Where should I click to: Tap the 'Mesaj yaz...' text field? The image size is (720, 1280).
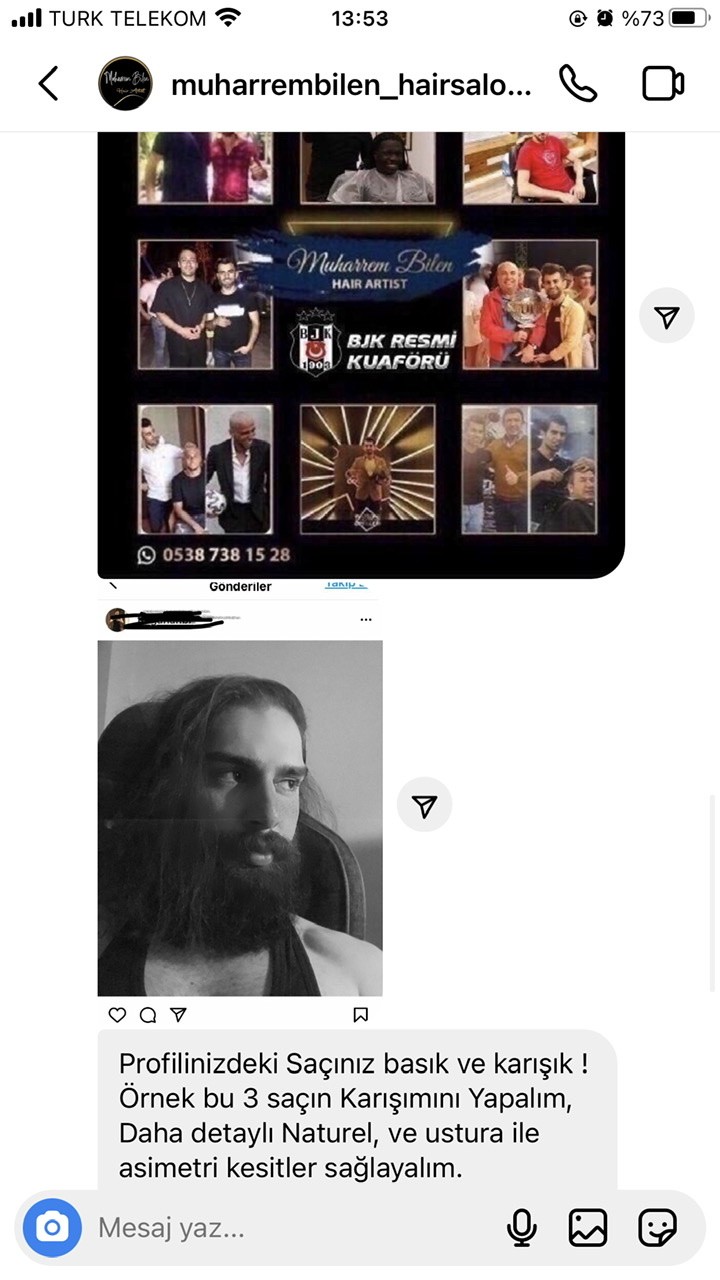pyautogui.click(x=290, y=1228)
